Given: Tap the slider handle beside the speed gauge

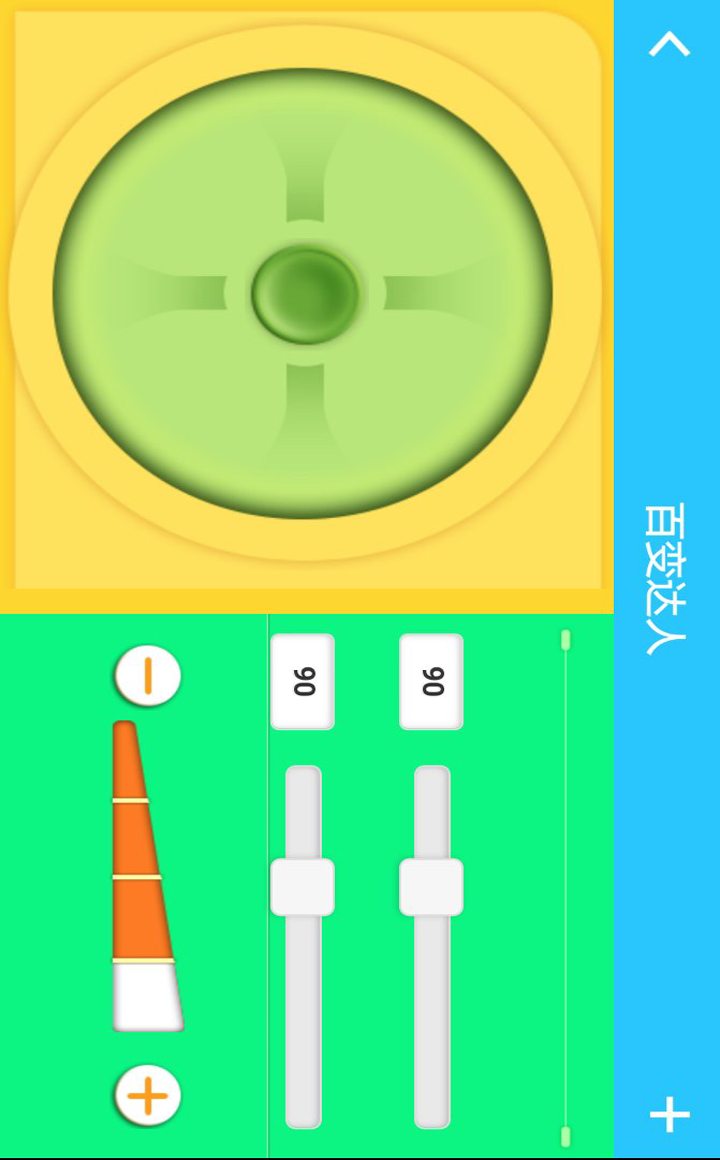Looking at the screenshot, I should click(302, 887).
